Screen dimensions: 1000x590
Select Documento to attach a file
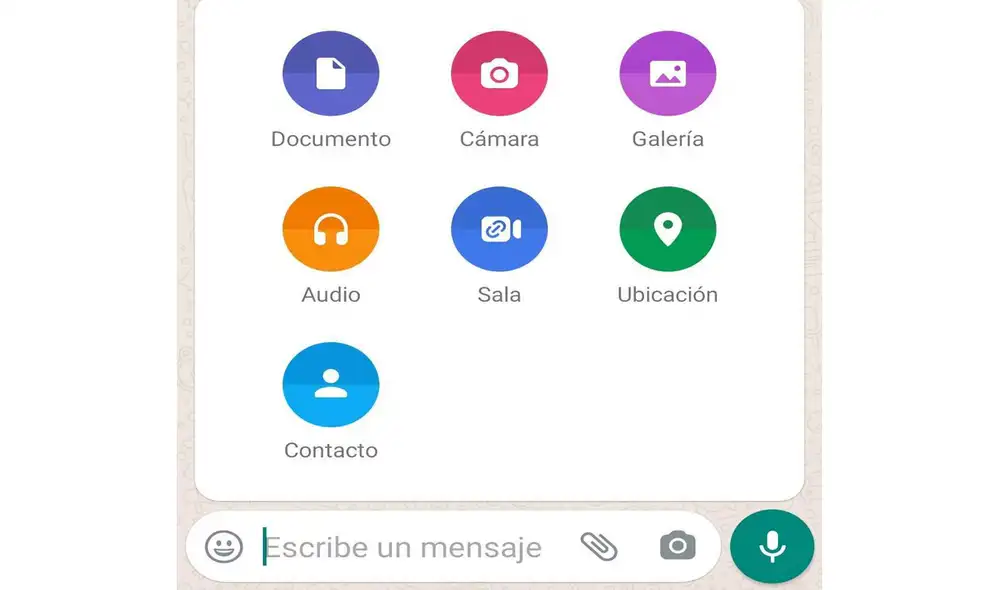(x=331, y=74)
